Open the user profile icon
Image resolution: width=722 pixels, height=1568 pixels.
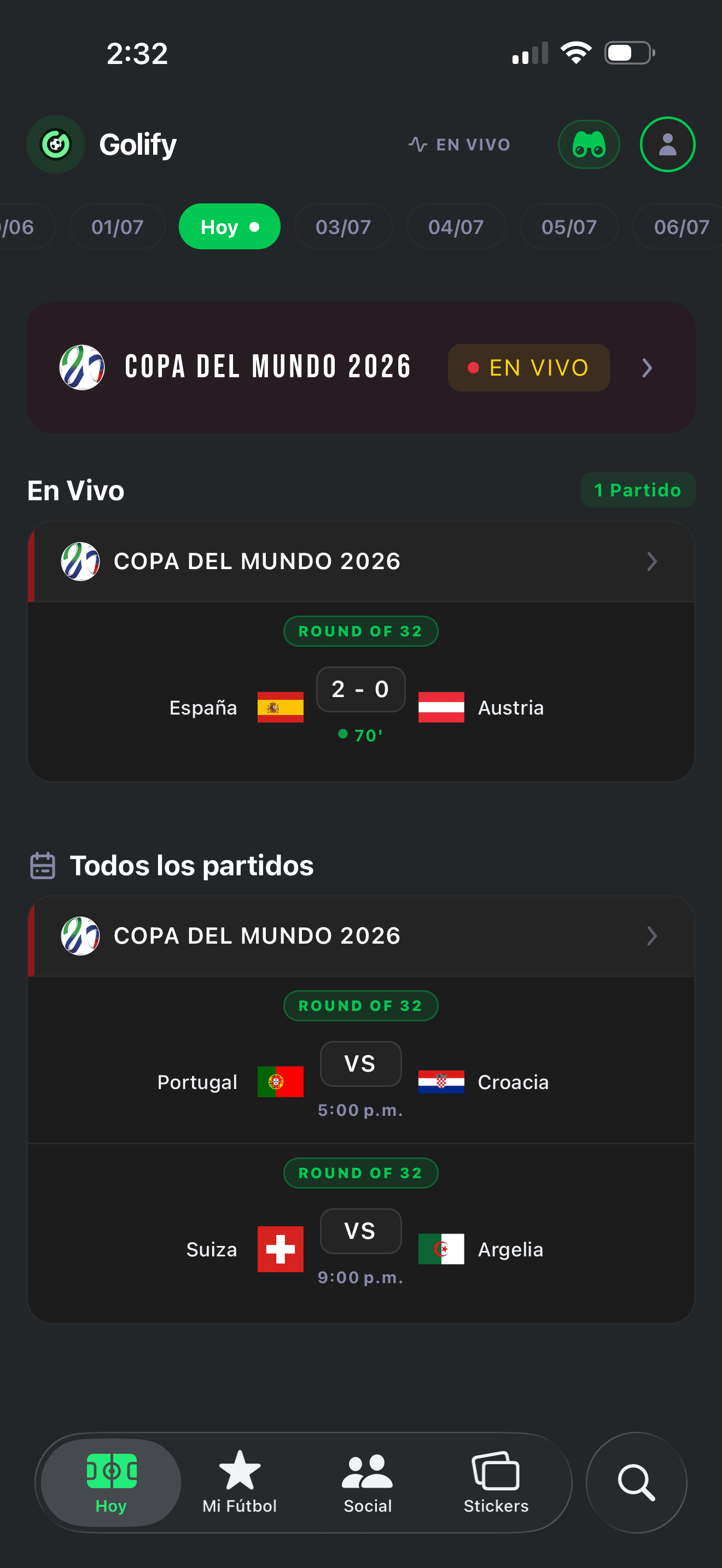click(667, 144)
